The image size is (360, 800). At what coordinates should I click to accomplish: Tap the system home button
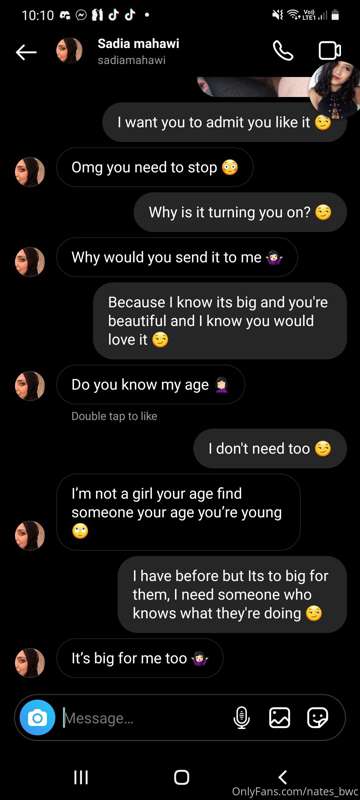(x=181, y=777)
